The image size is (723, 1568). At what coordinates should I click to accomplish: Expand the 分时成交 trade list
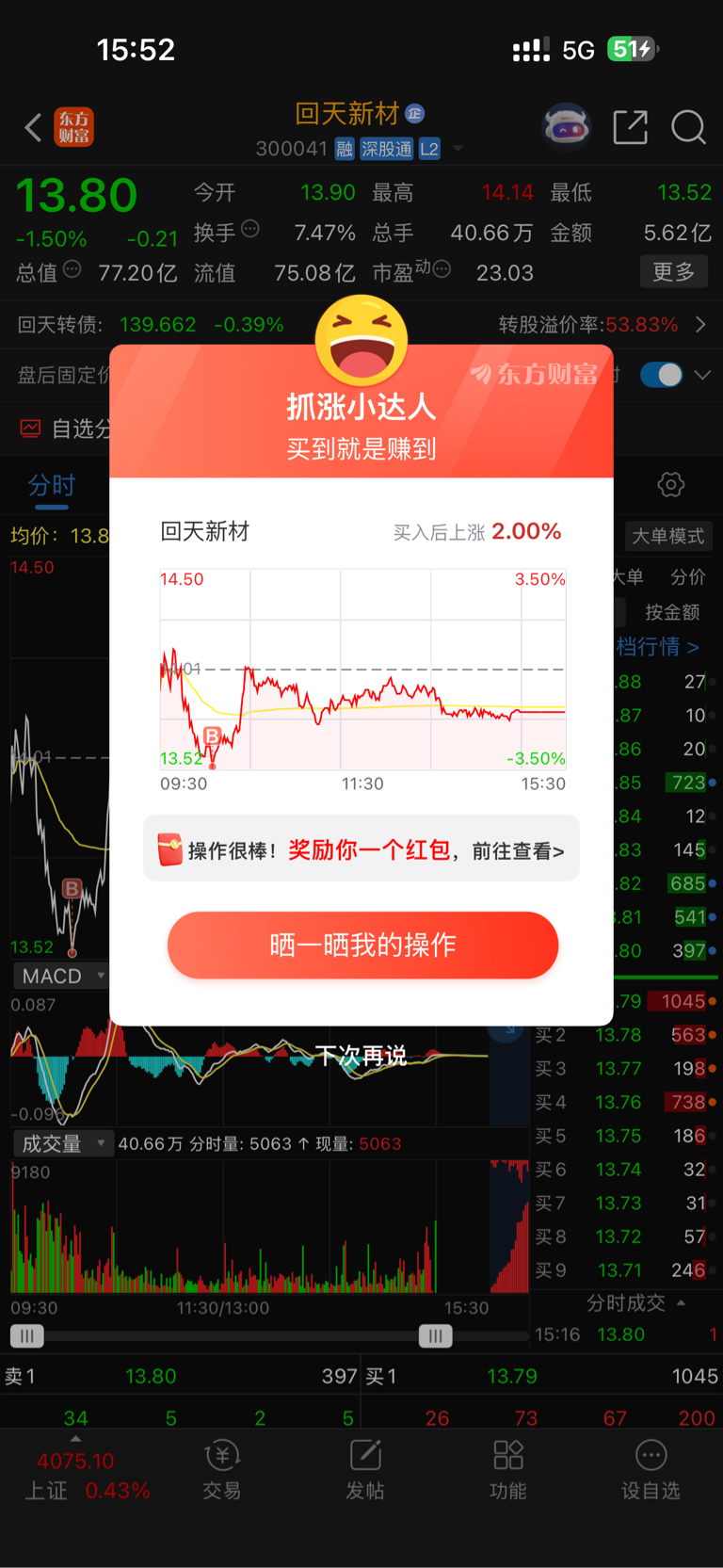[x=635, y=1303]
